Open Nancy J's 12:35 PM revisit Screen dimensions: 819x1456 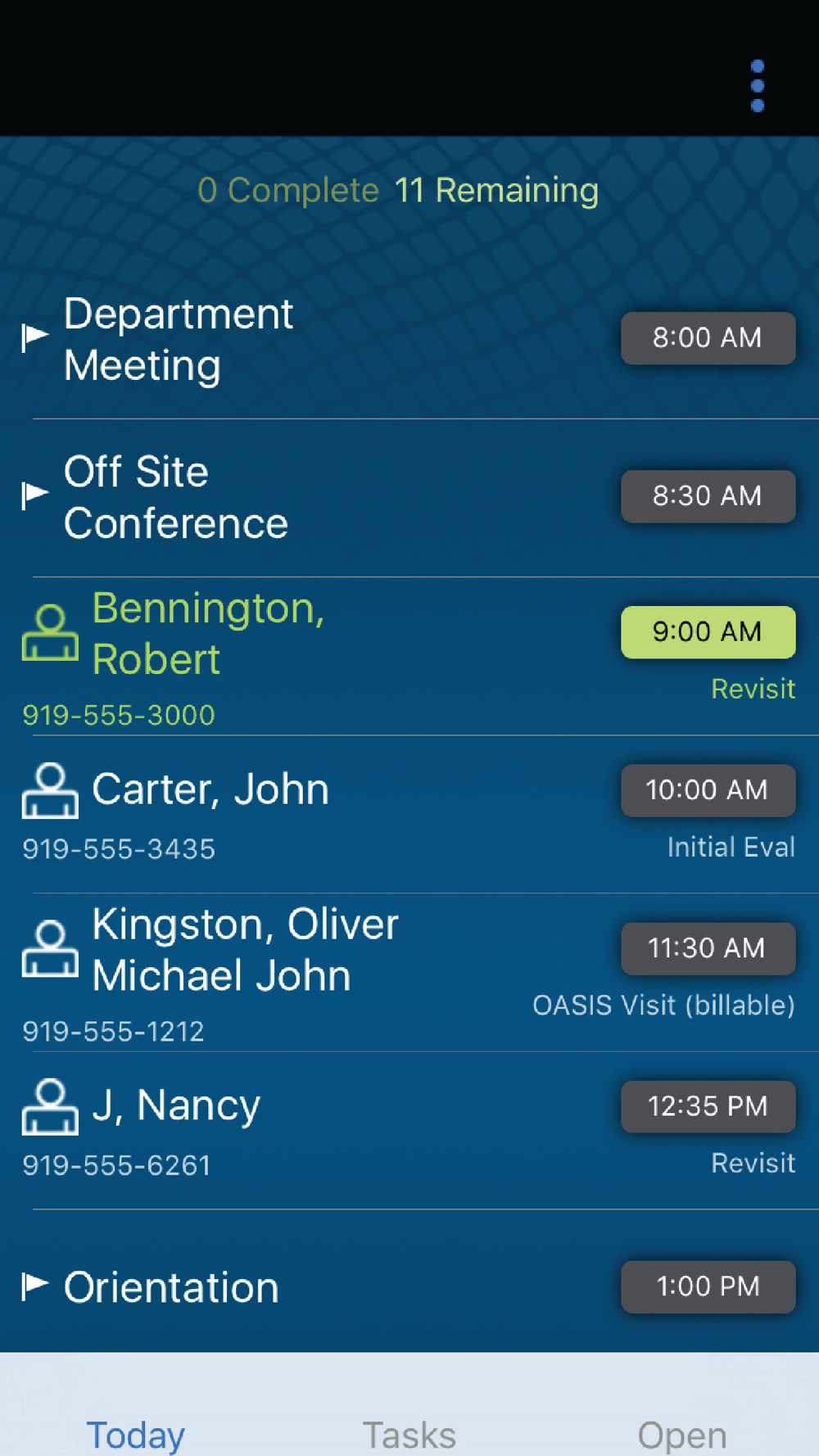[176, 1106]
